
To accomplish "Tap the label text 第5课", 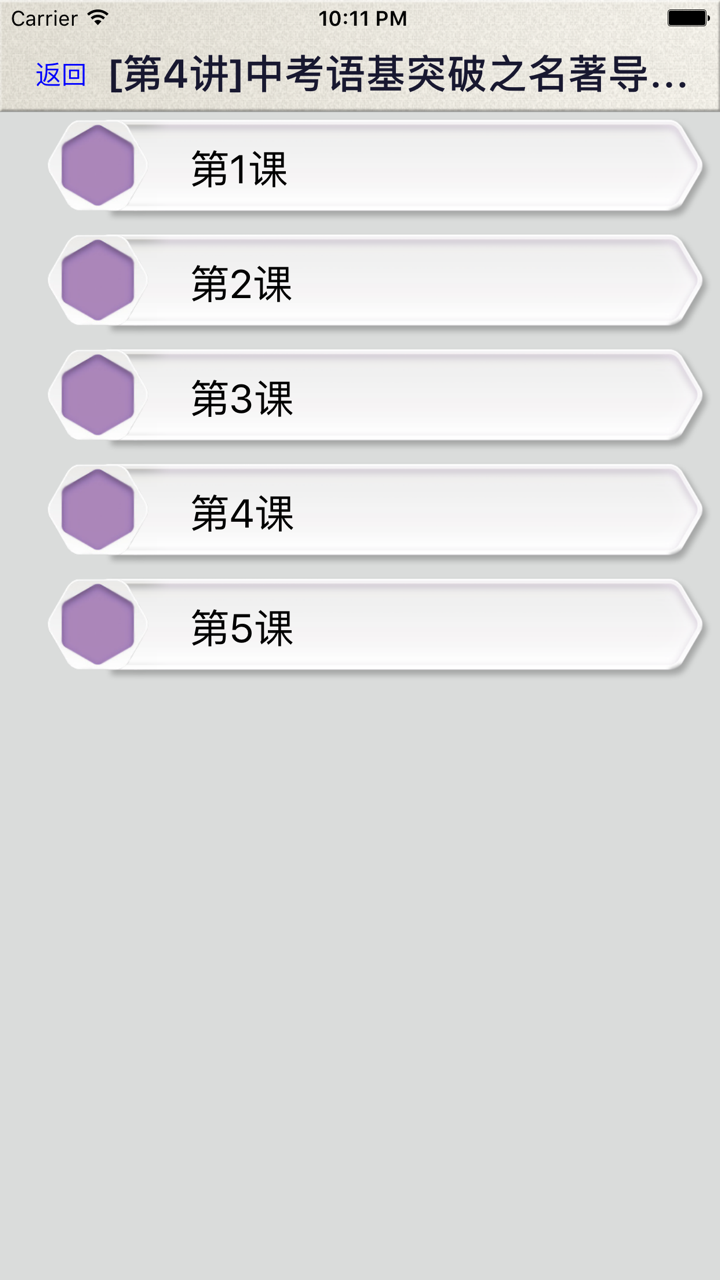I will pos(241,629).
